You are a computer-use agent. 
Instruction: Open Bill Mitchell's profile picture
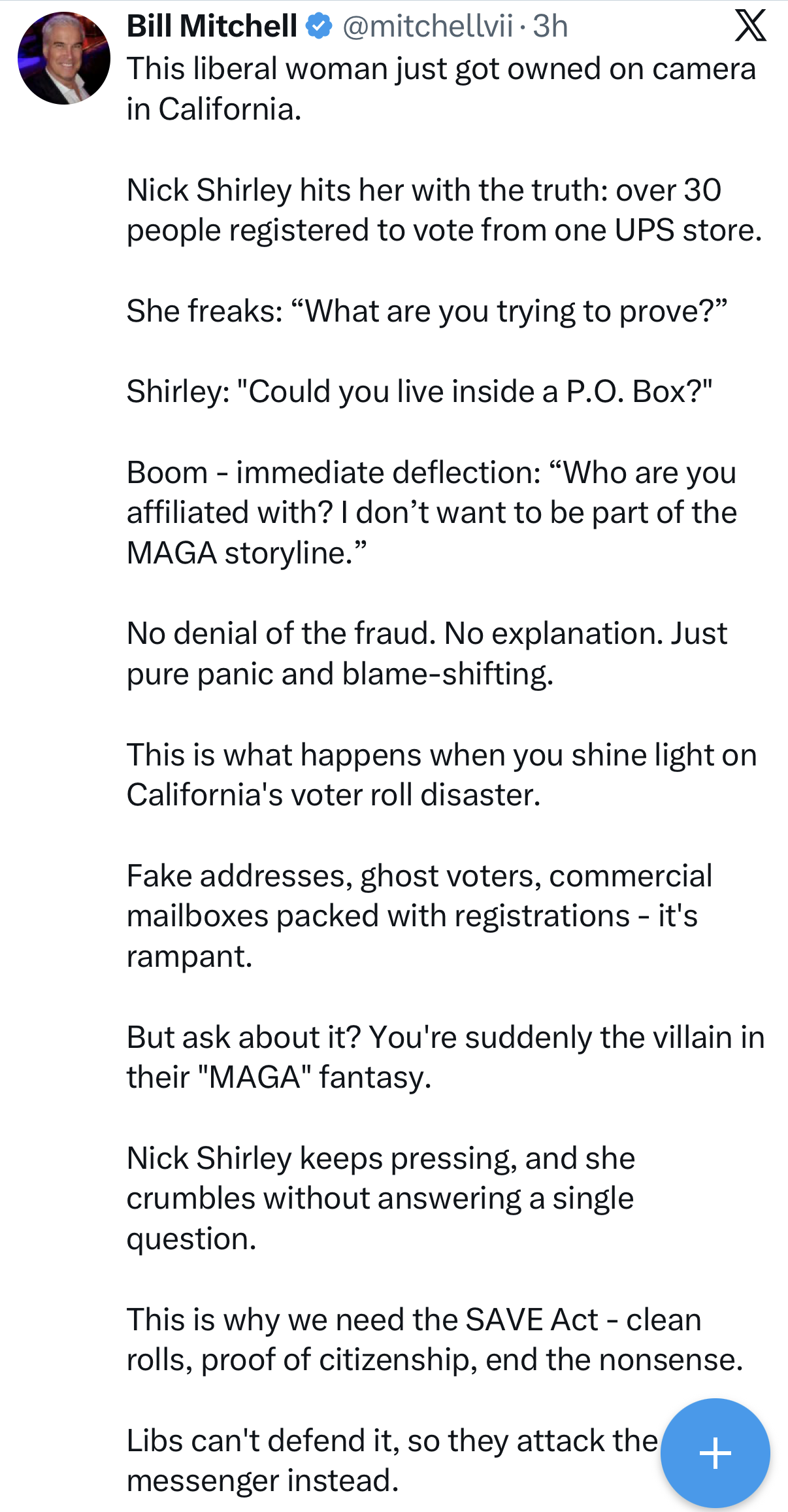[x=63, y=58]
